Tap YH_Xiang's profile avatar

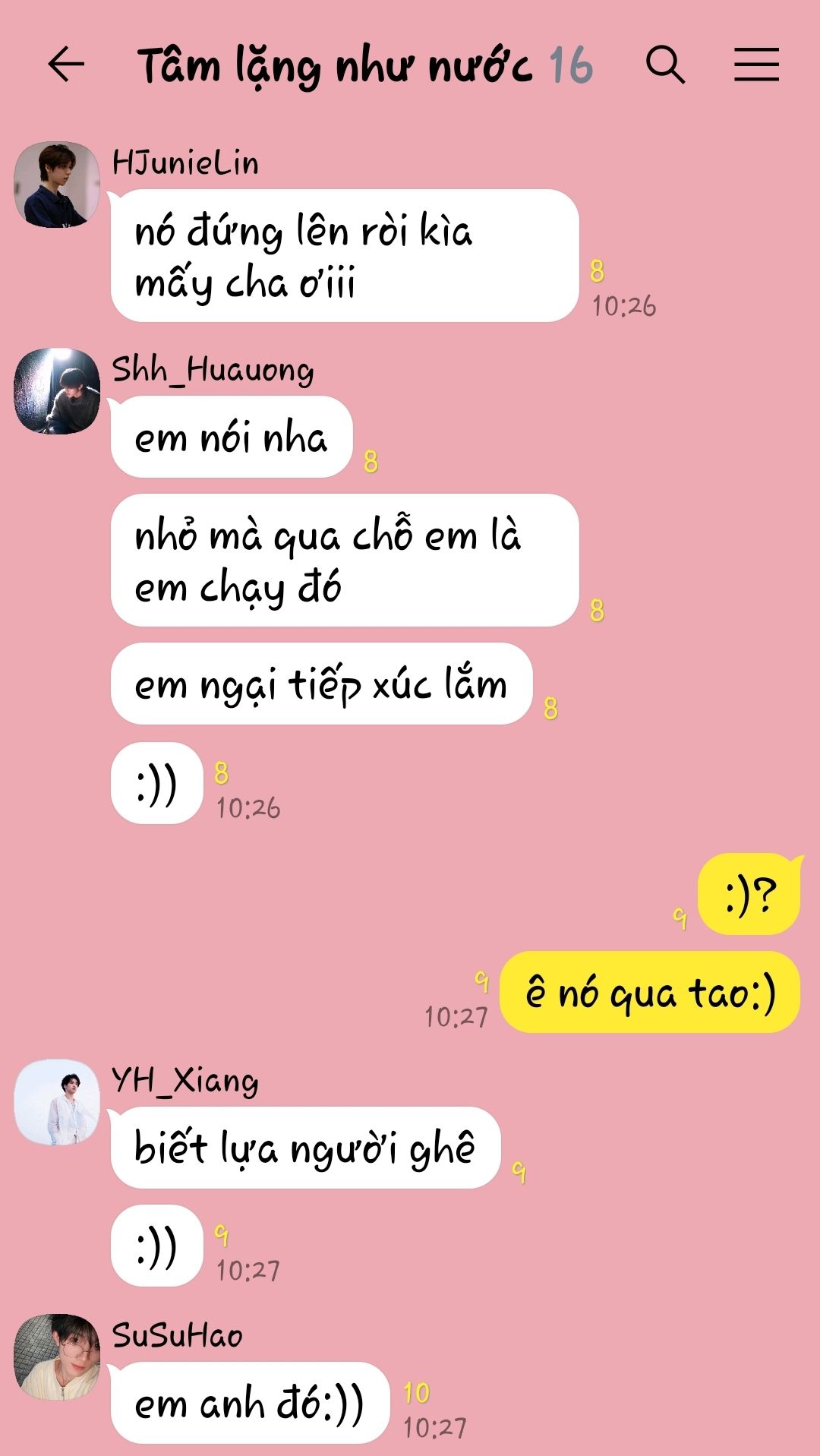(x=57, y=1102)
